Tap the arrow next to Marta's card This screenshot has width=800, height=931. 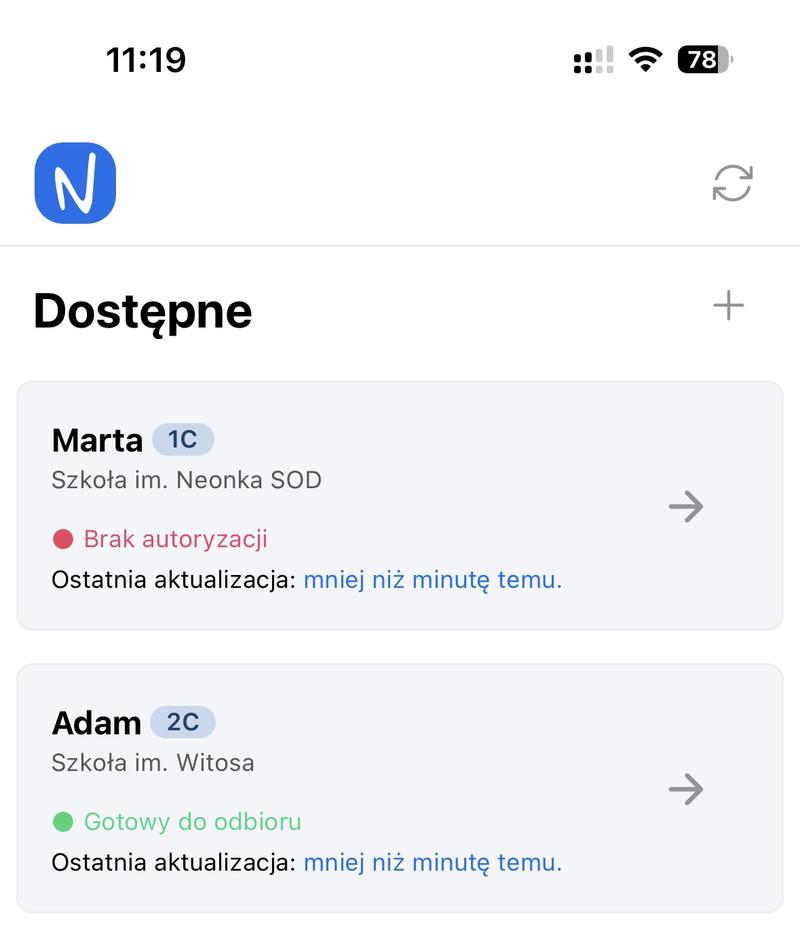687,508
